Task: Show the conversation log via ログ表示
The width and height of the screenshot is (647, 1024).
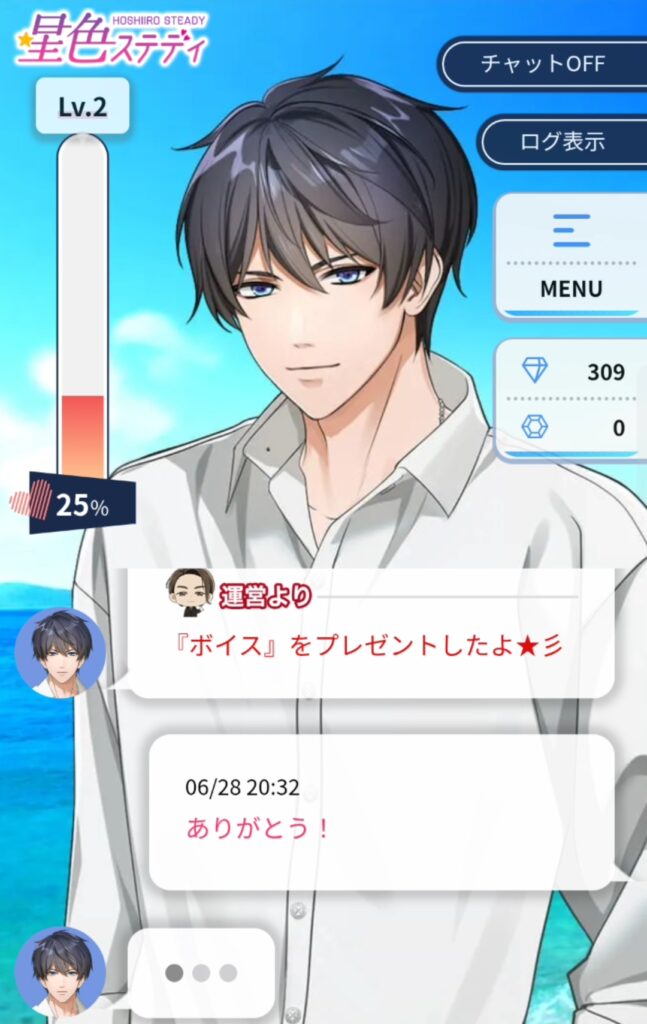Action: click(x=562, y=141)
